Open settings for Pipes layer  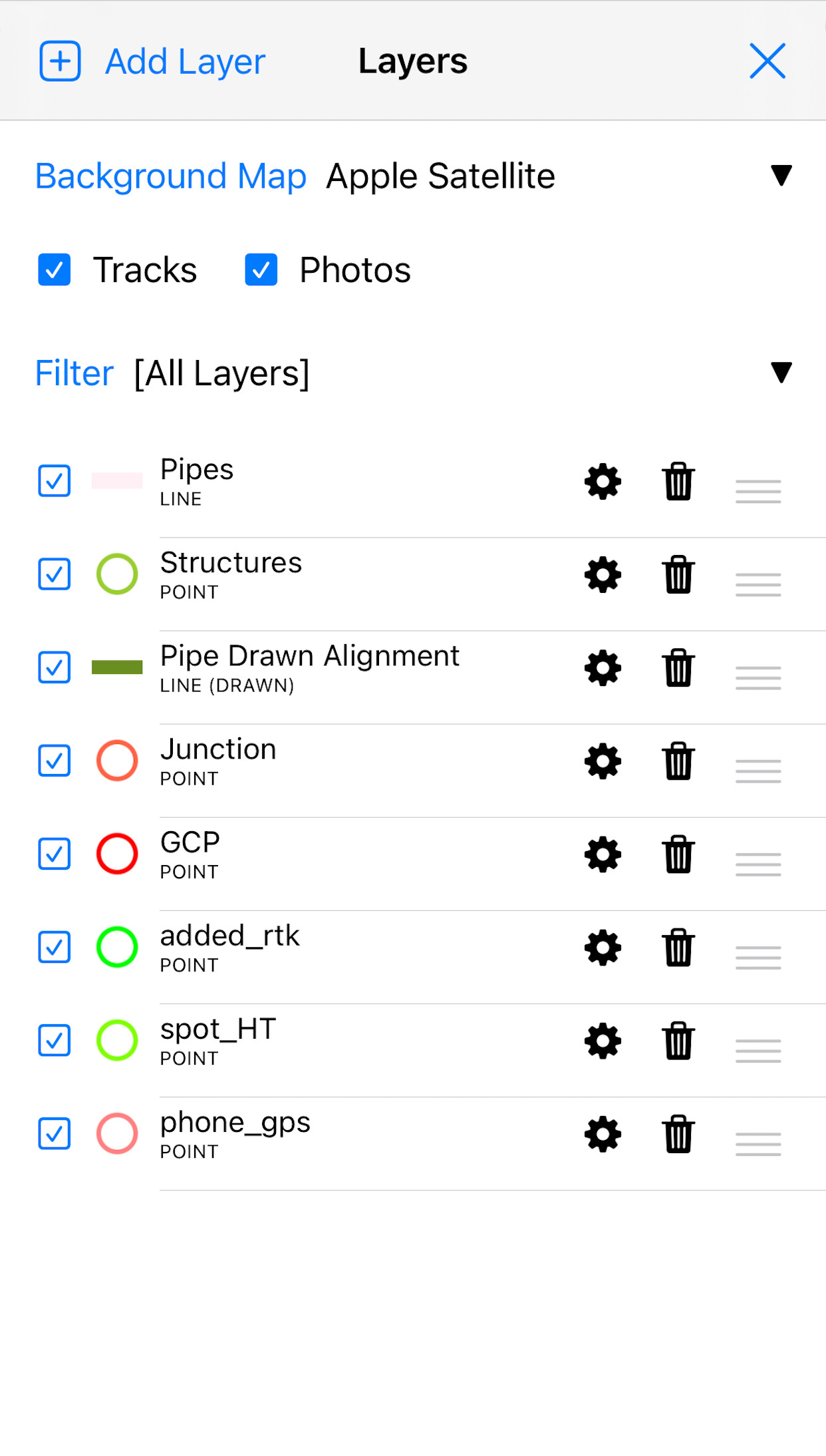[603, 481]
